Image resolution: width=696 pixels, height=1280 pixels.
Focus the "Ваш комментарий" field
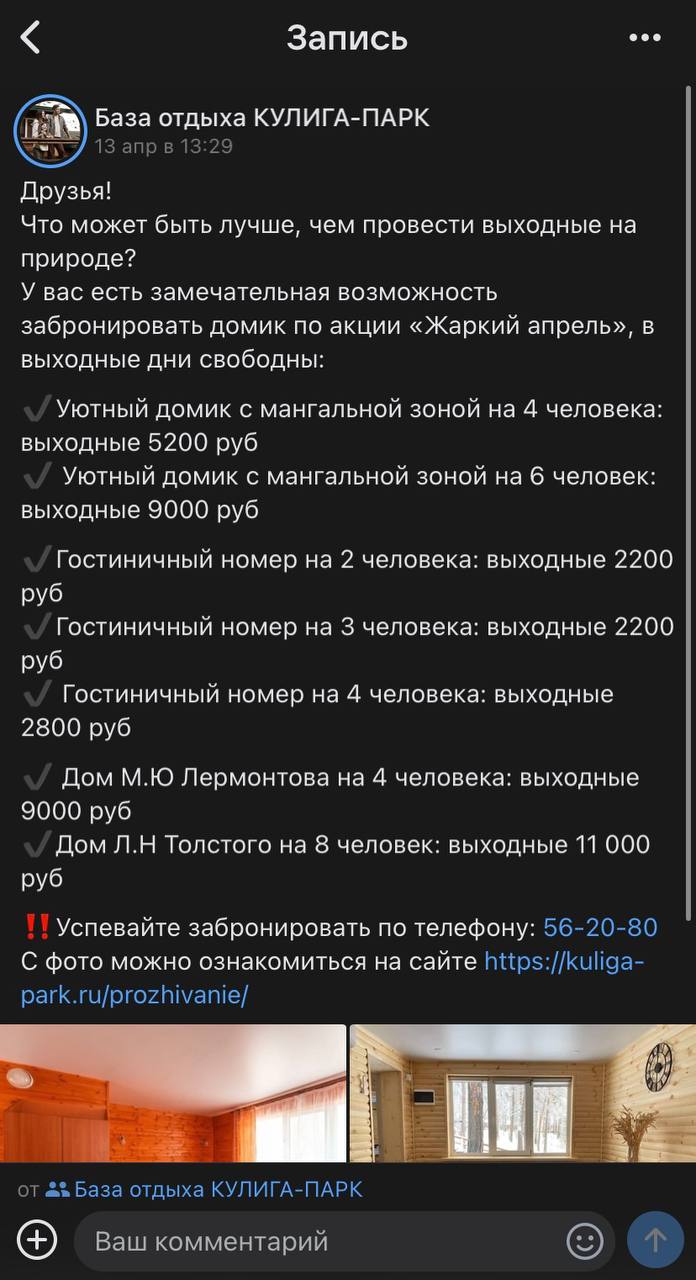[320, 1242]
